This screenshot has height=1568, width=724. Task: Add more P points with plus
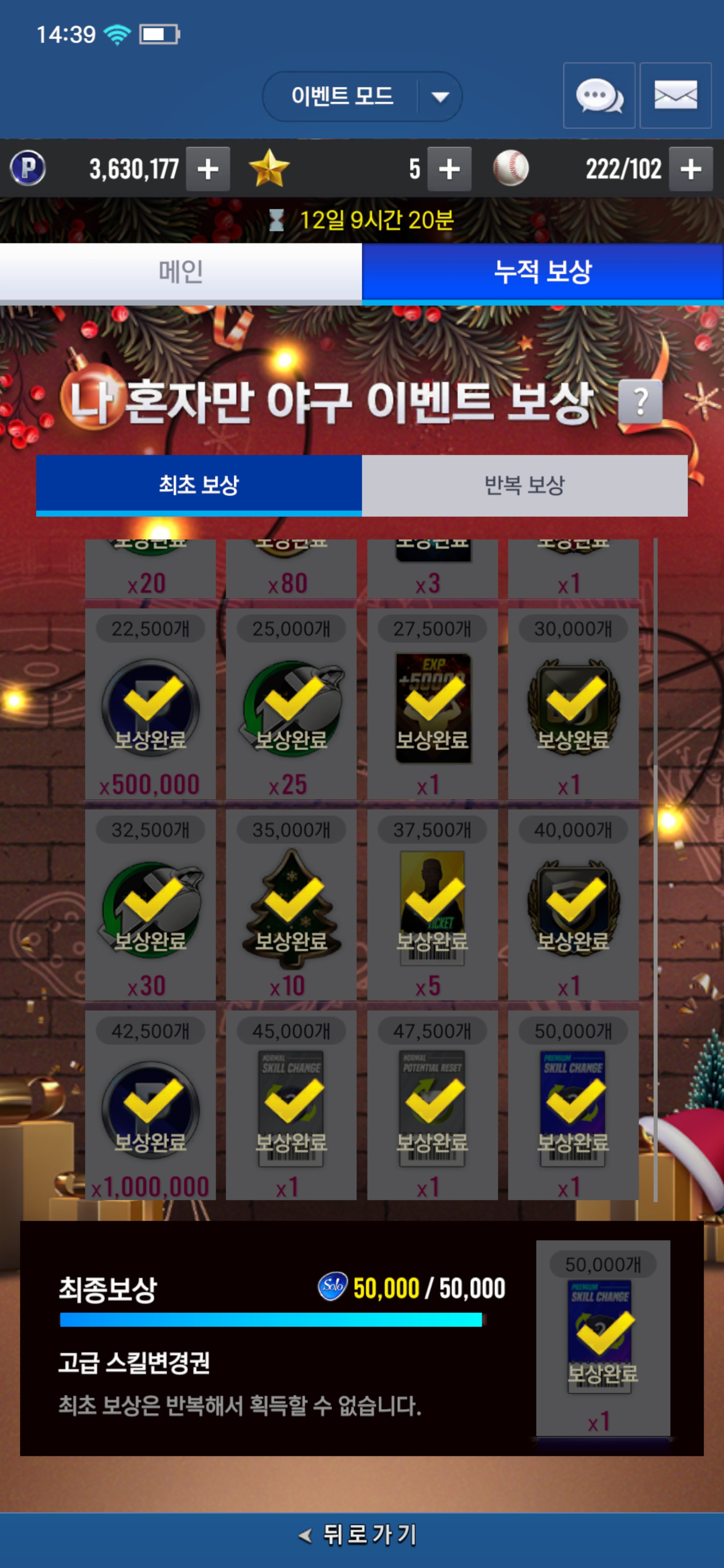(208, 168)
